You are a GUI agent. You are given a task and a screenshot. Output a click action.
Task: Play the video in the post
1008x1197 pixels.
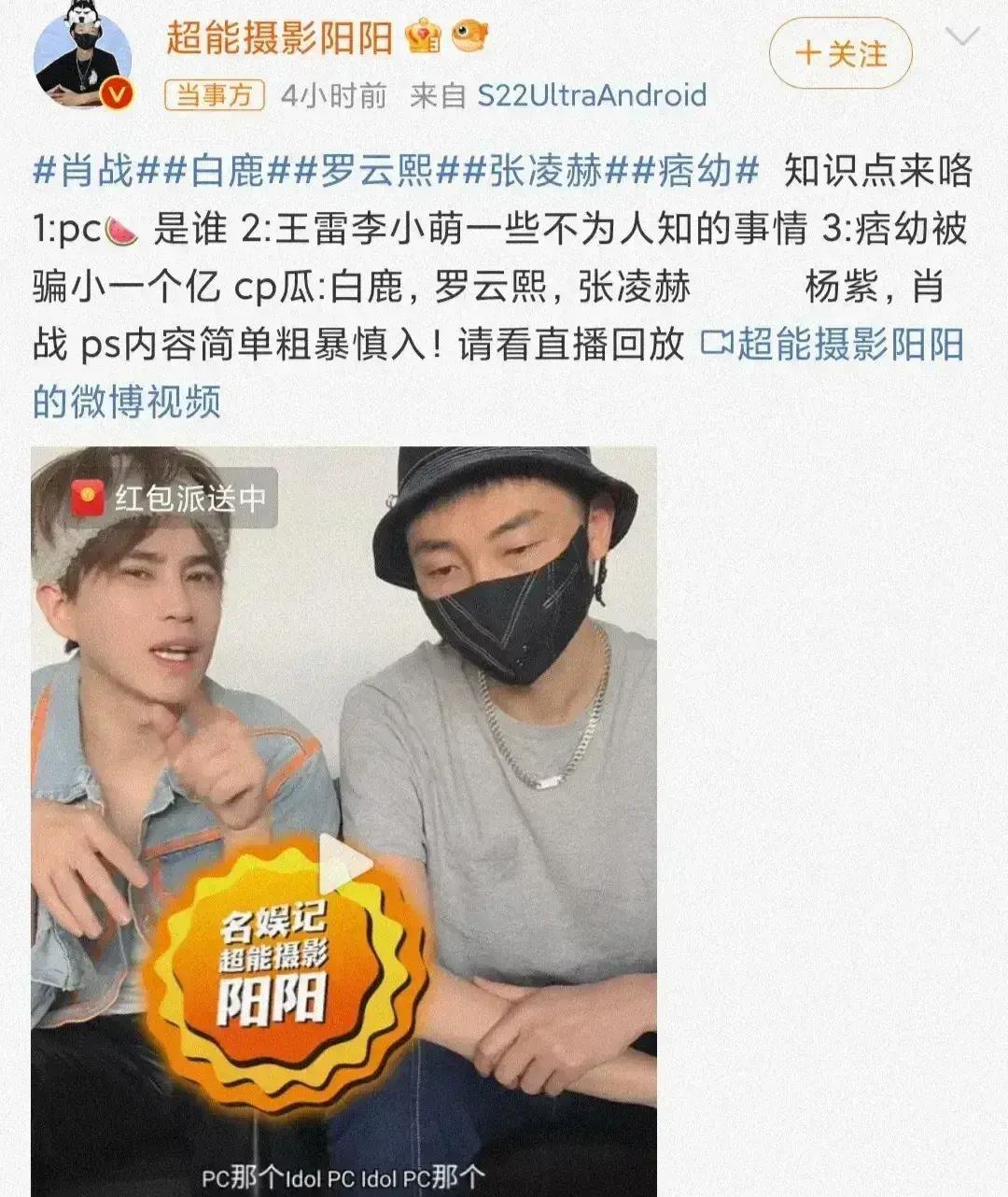(x=343, y=864)
